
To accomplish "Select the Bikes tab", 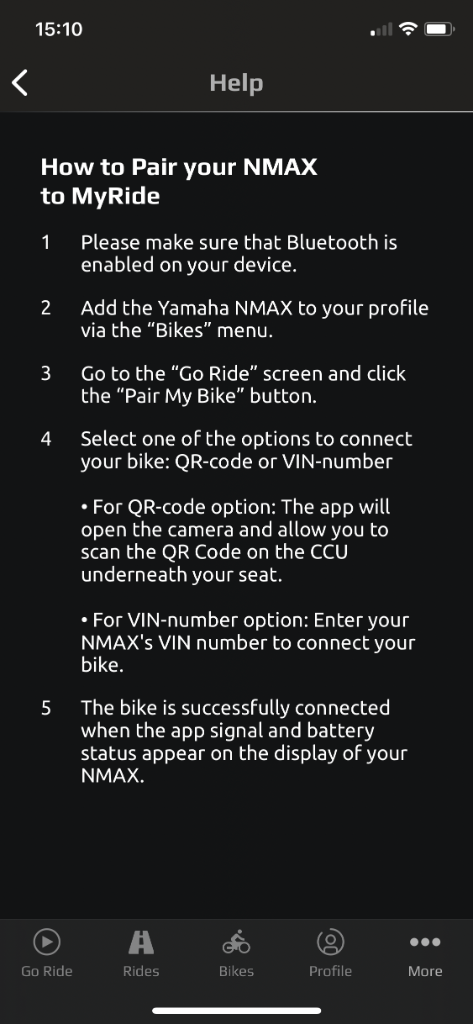I will pyautogui.click(x=236, y=953).
